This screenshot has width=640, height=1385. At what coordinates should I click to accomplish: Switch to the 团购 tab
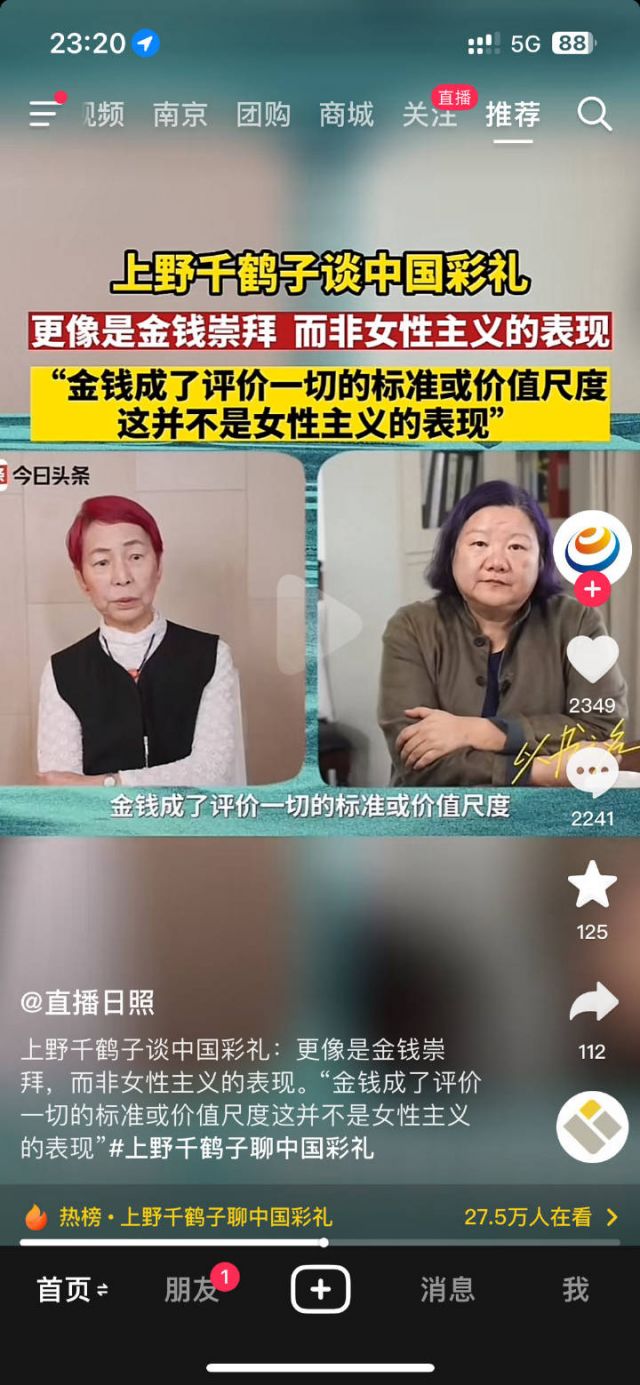click(x=263, y=115)
